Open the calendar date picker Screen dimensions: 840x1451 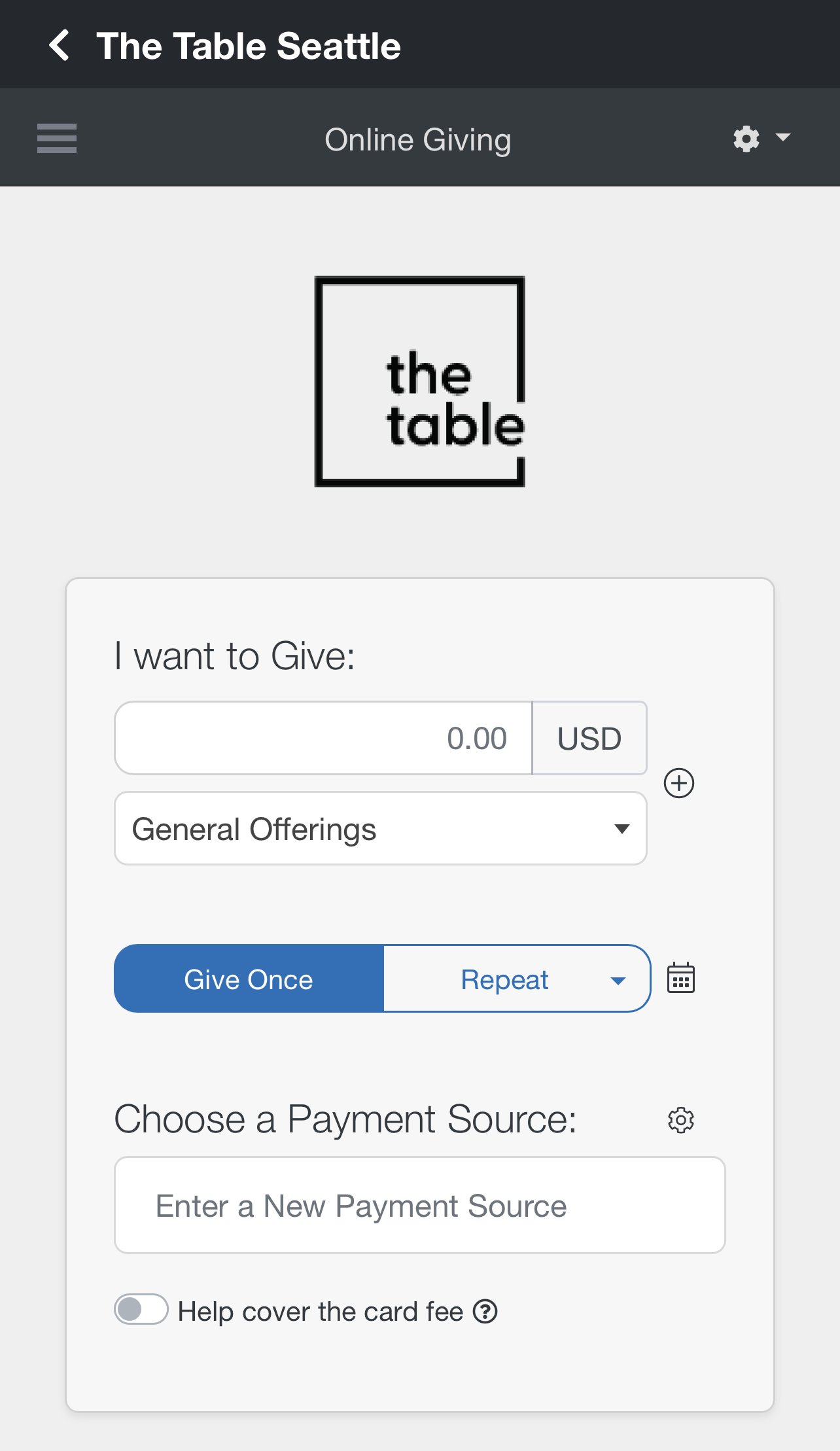click(x=680, y=978)
